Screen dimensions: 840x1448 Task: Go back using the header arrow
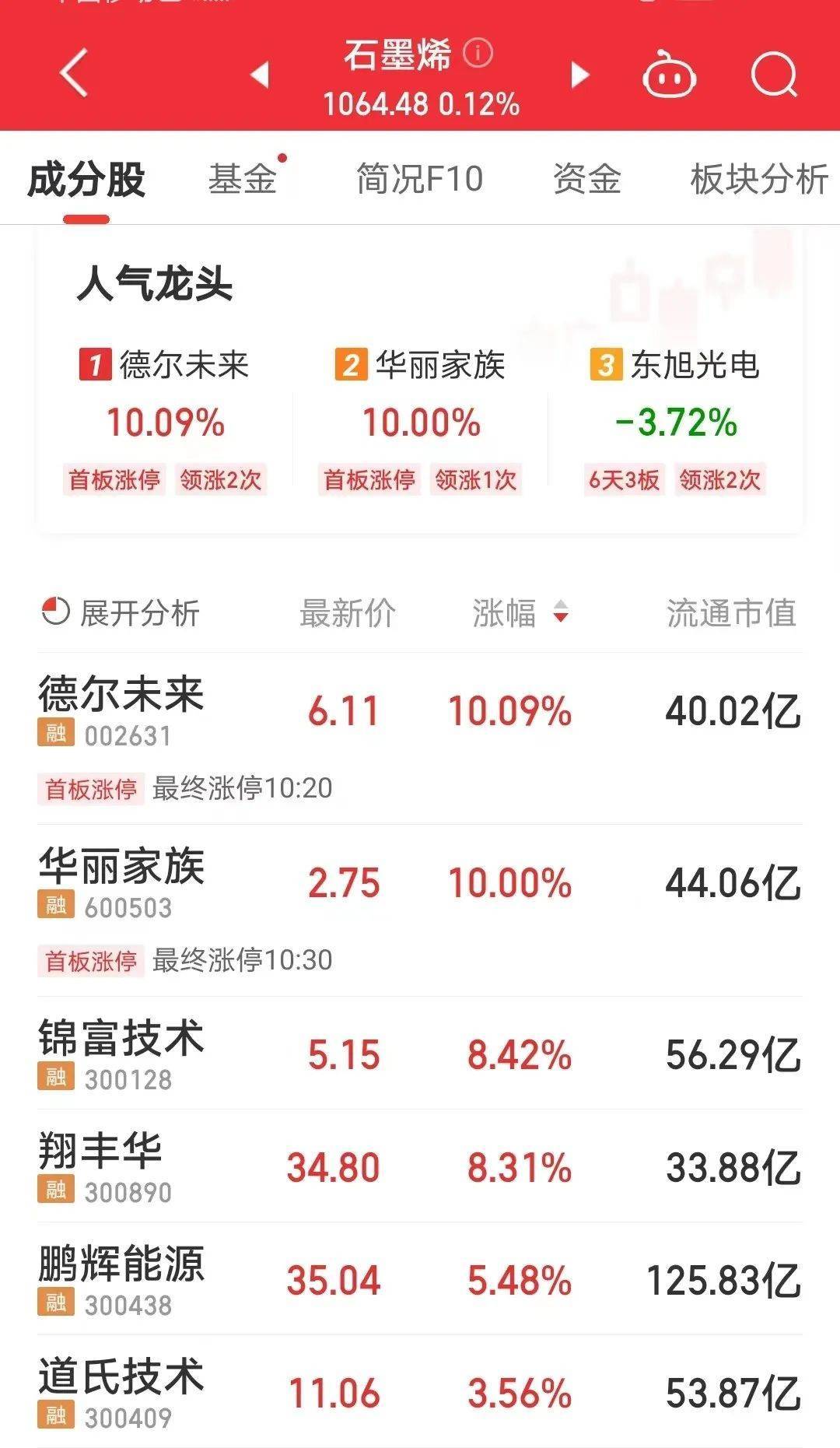[x=74, y=74]
